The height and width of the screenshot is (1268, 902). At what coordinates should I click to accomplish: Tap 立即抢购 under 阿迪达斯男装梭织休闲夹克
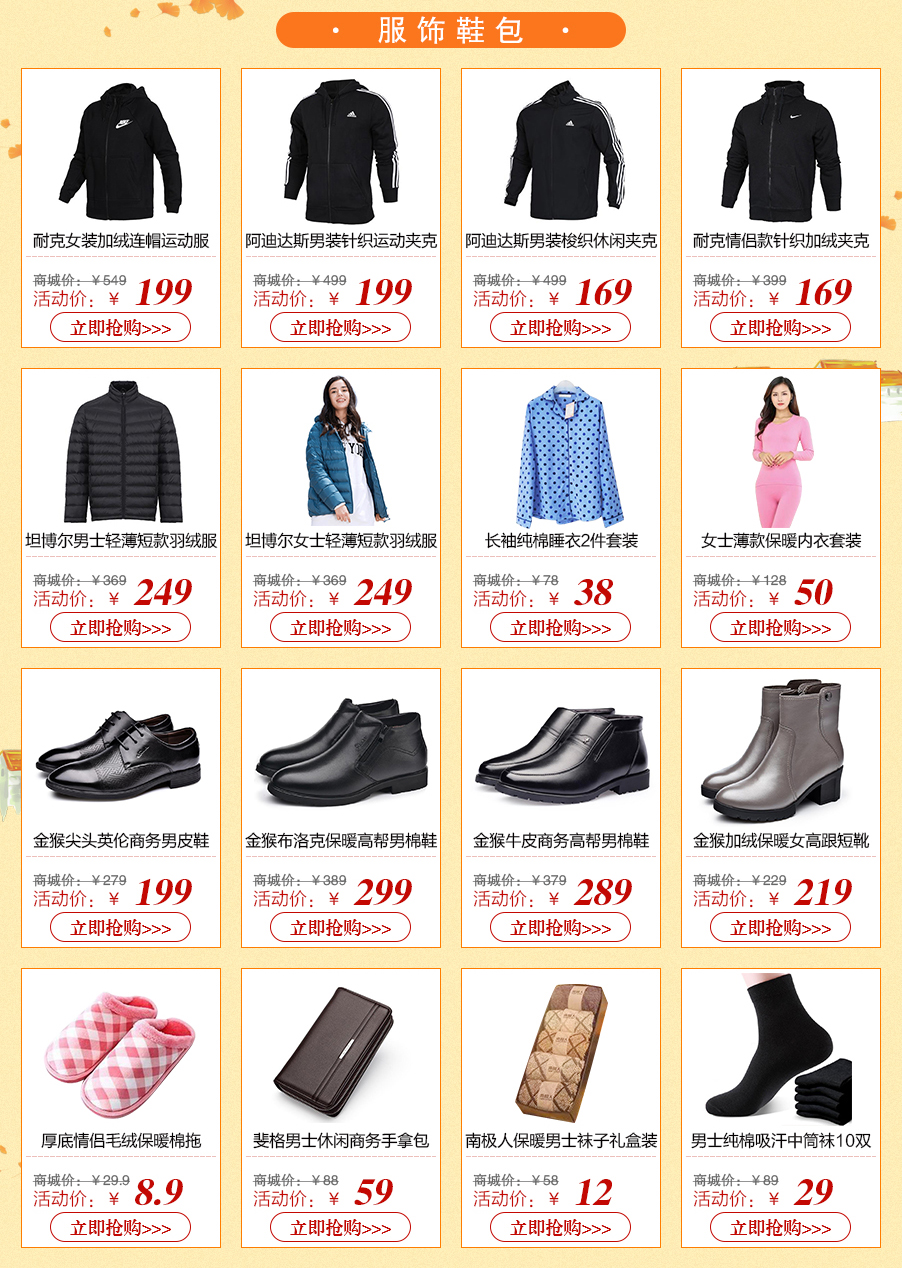(560, 328)
